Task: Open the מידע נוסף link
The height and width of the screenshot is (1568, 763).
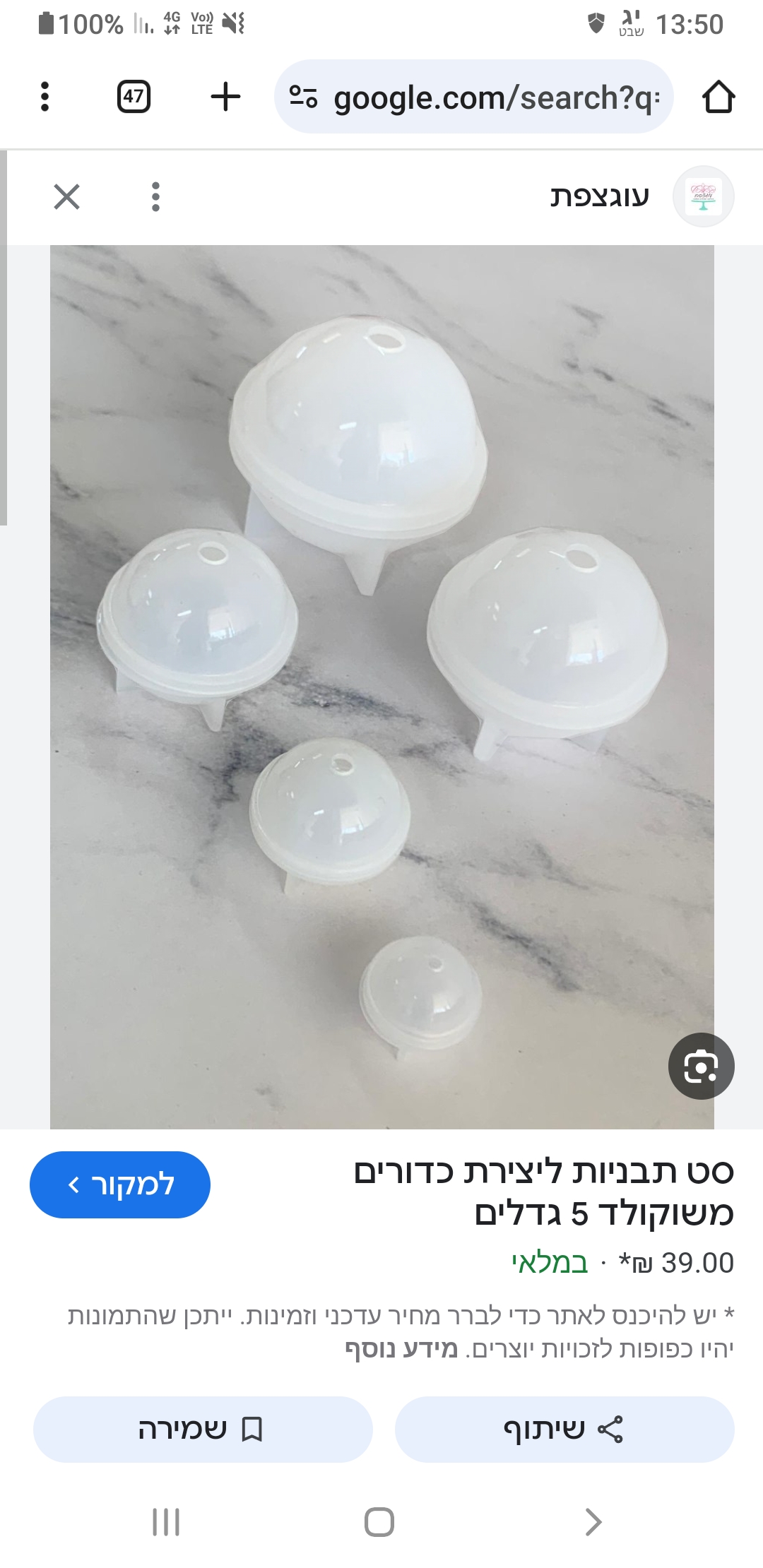Action: click(x=401, y=1349)
